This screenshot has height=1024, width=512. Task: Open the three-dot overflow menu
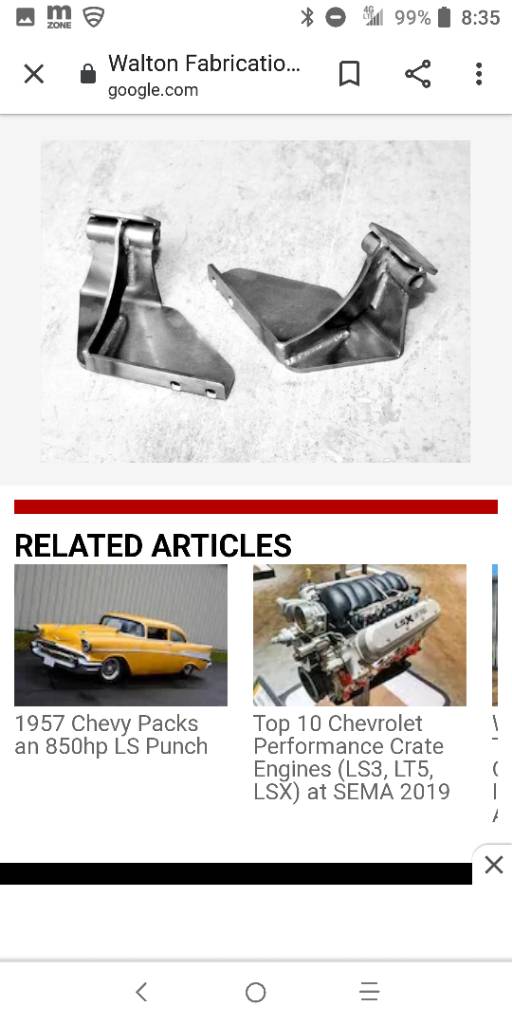(479, 74)
